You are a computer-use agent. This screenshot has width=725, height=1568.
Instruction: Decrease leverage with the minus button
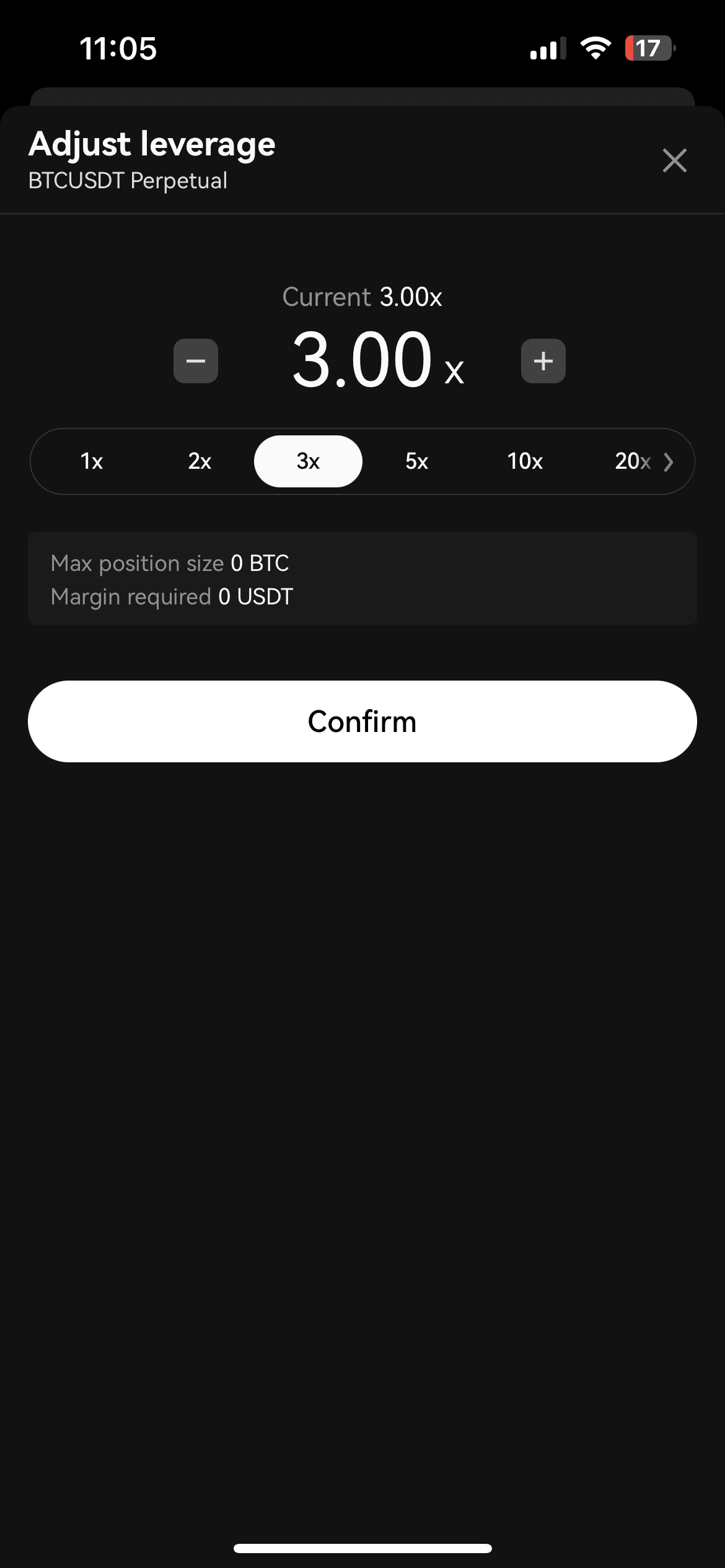pyautogui.click(x=196, y=361)
